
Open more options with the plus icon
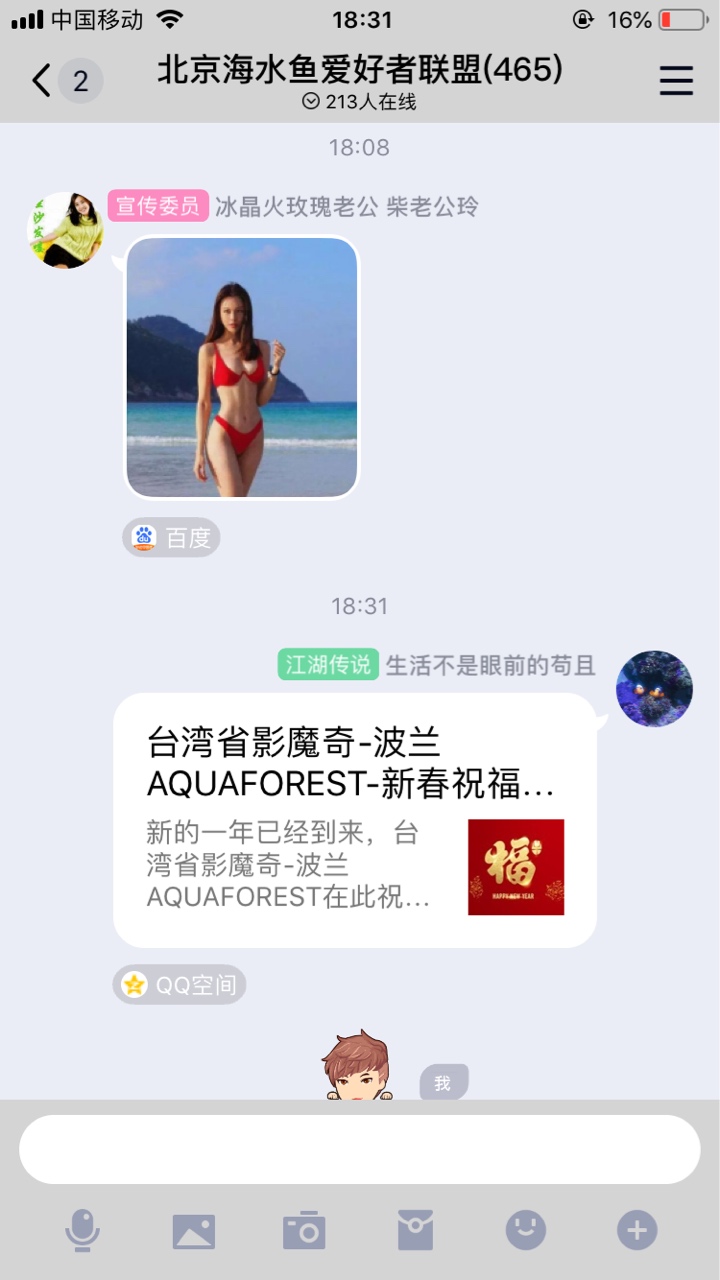pyautogui.click(x=637, y=1230)
